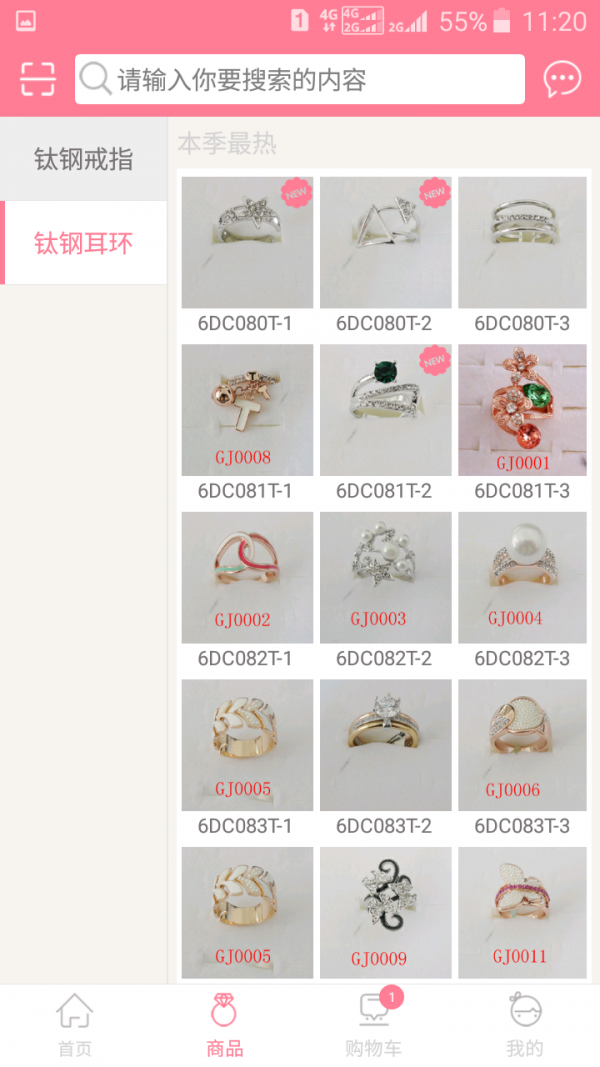Open the pearl ring 6DC082T-3
Image resolution: width=600 pixels, height=1067 pixels.
[522, 578]
